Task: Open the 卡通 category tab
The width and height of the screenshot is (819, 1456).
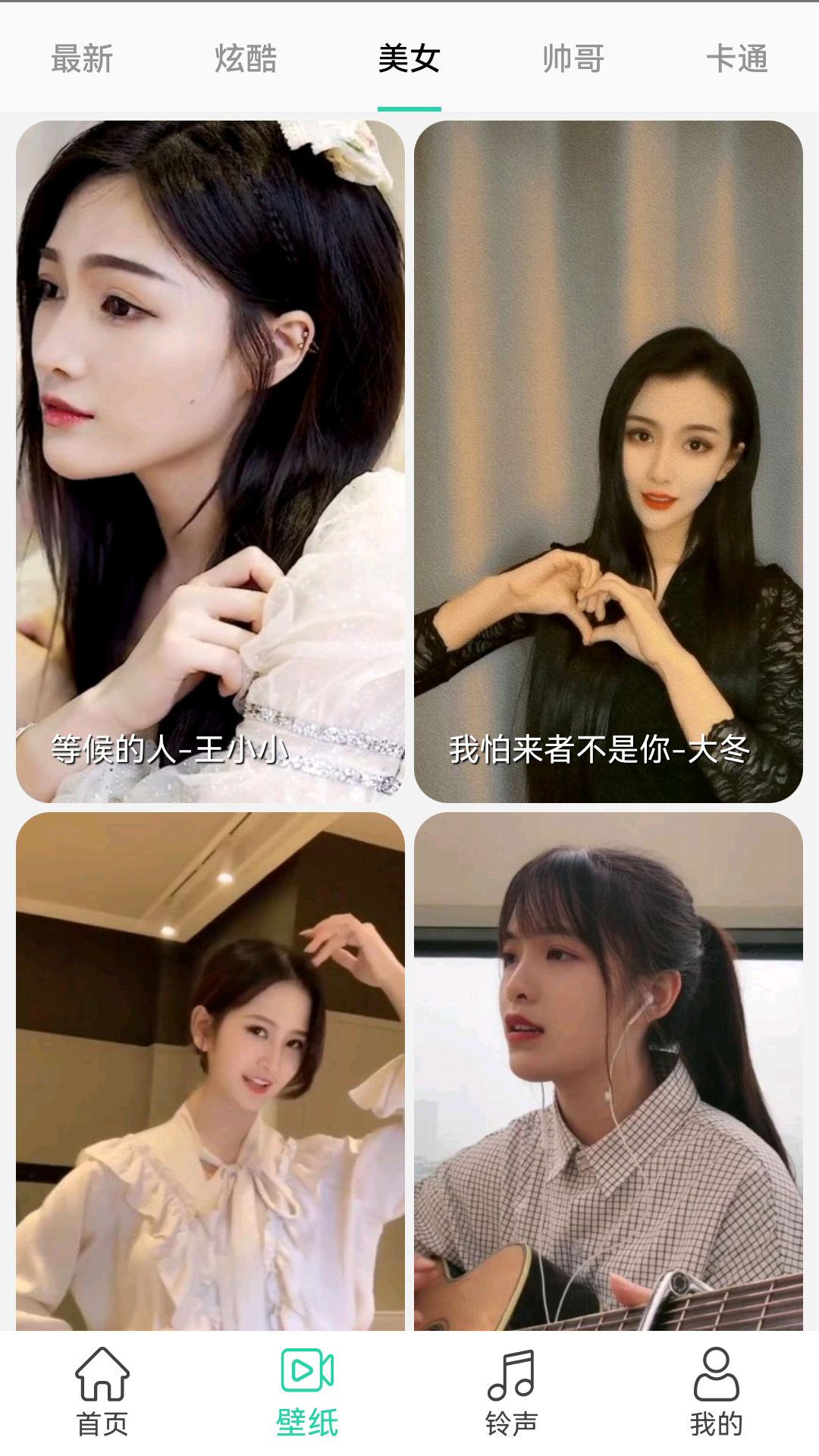Action: [x=737, y=59]
